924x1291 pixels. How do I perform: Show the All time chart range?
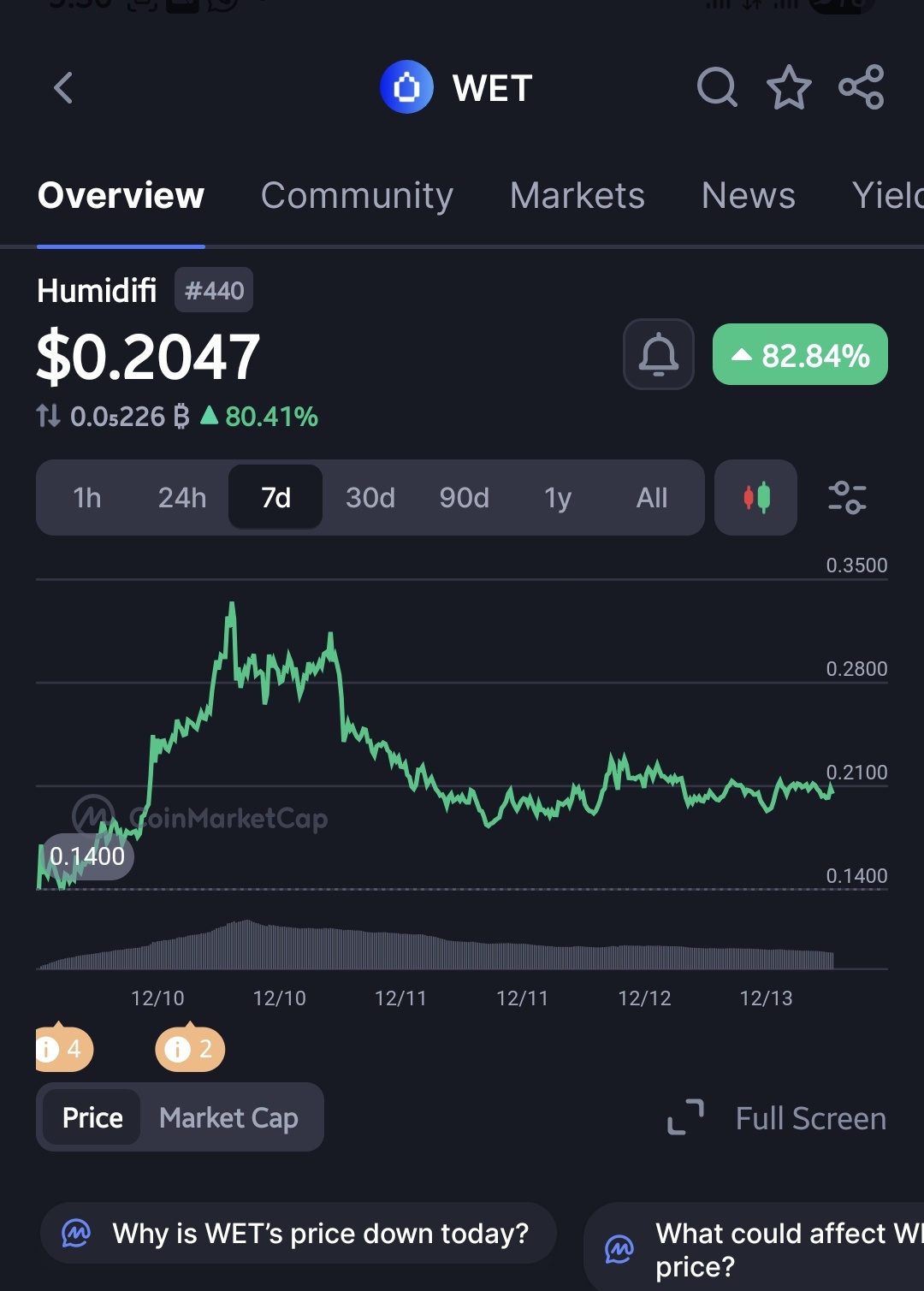tap(651, 498)
